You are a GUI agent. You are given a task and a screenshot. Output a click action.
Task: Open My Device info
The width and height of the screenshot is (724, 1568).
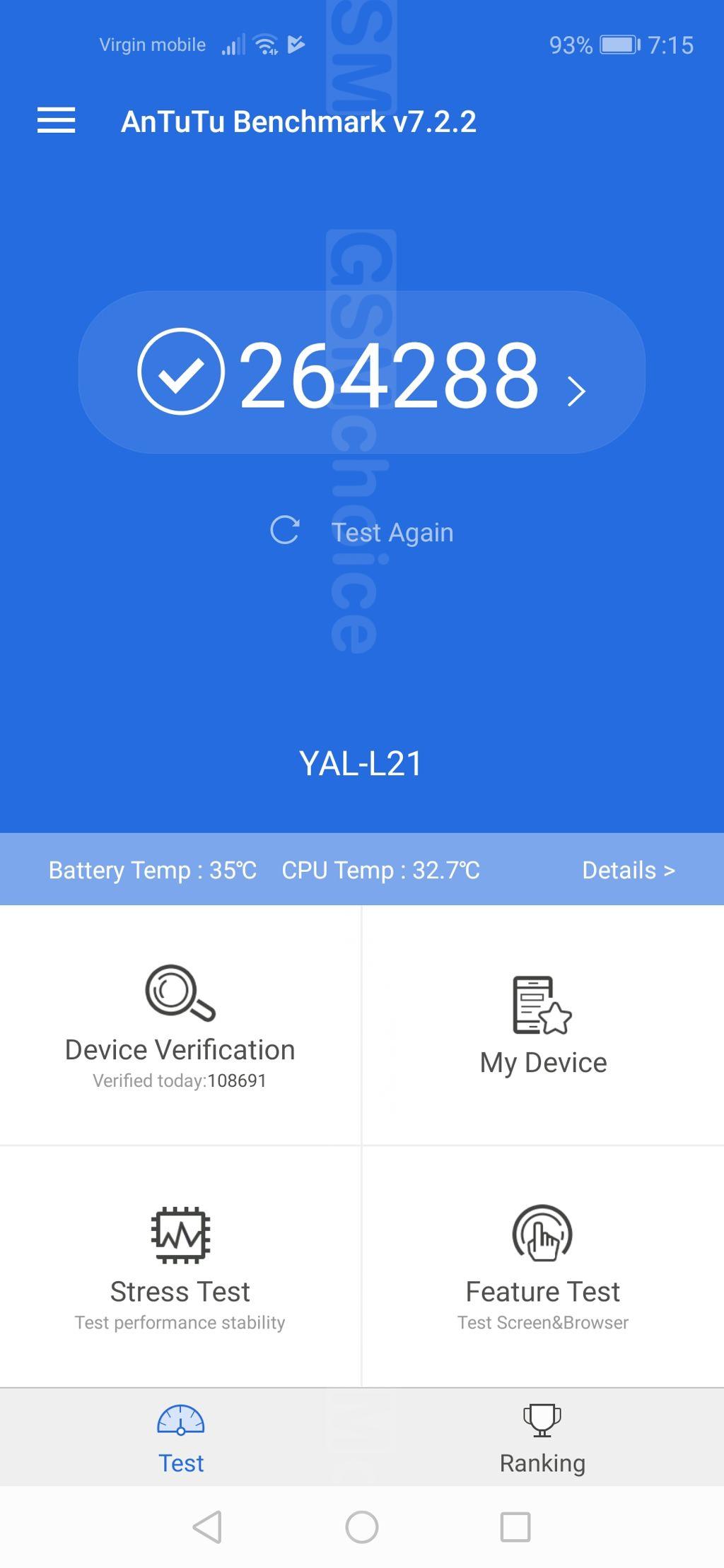(x=543, y=1026)
